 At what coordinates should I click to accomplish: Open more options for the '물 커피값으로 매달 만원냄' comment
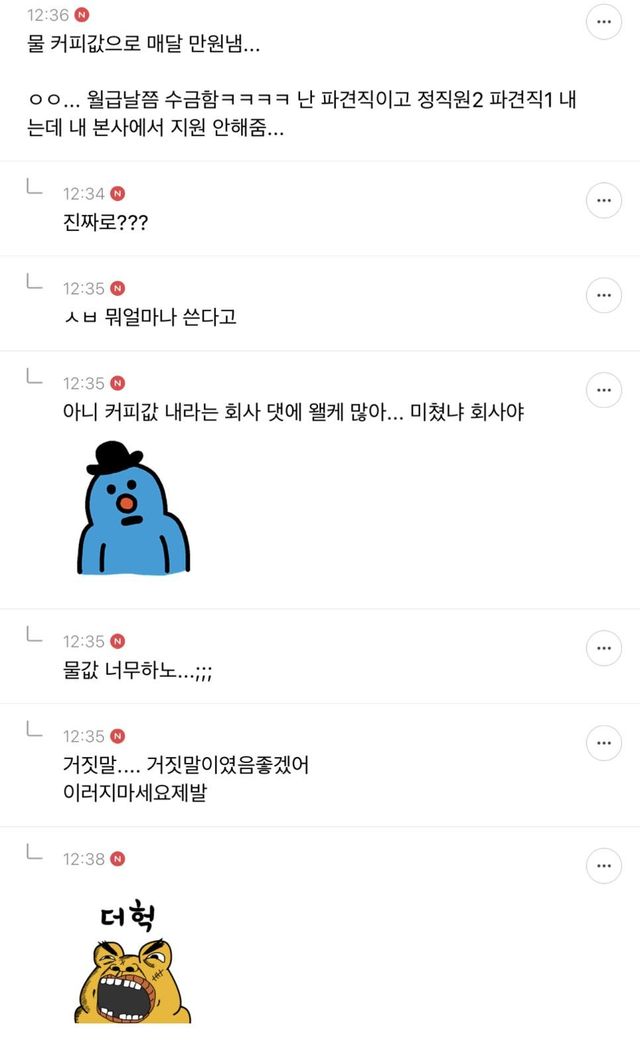603,21
